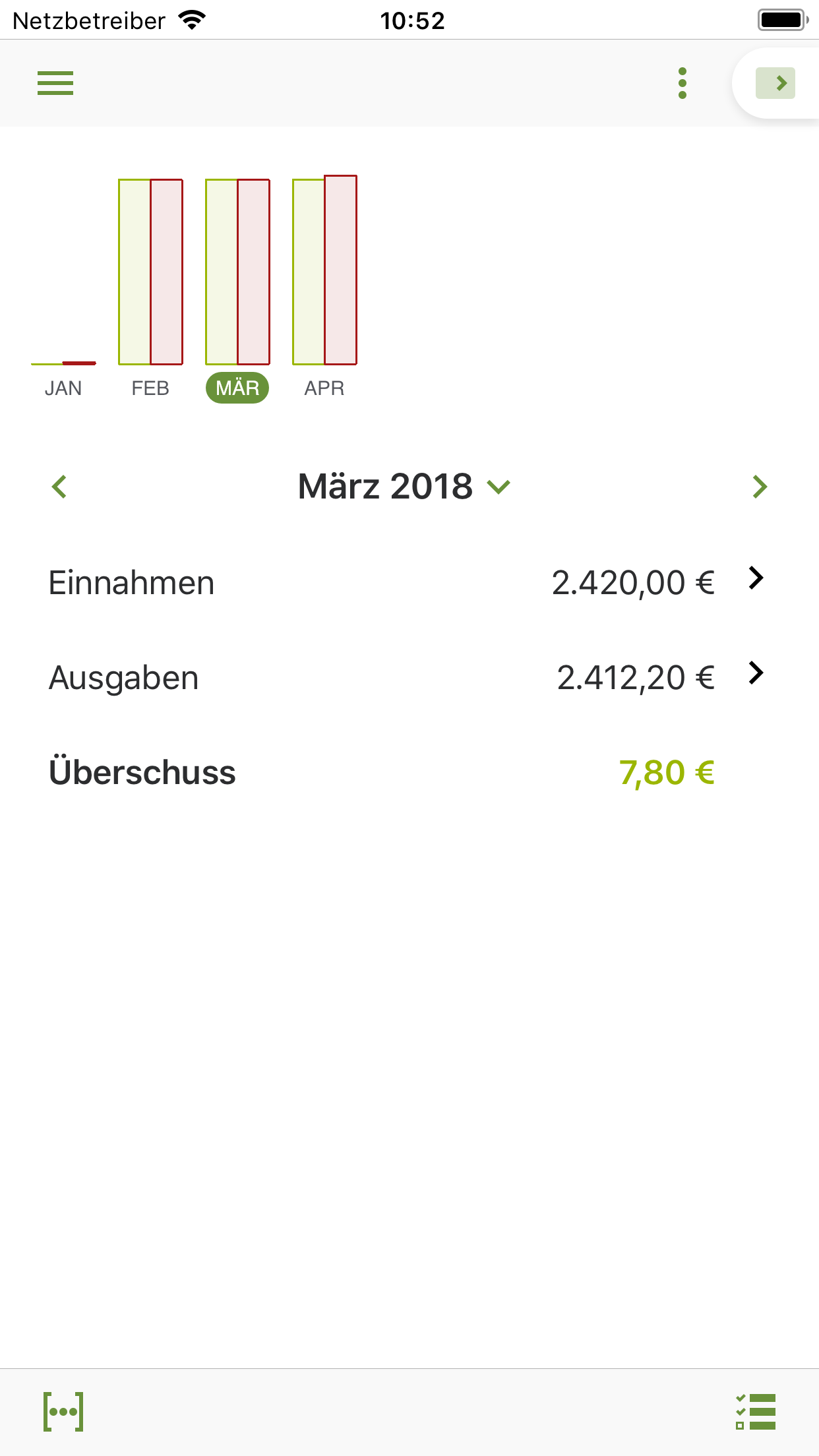Go to the next month

point(760,487)
